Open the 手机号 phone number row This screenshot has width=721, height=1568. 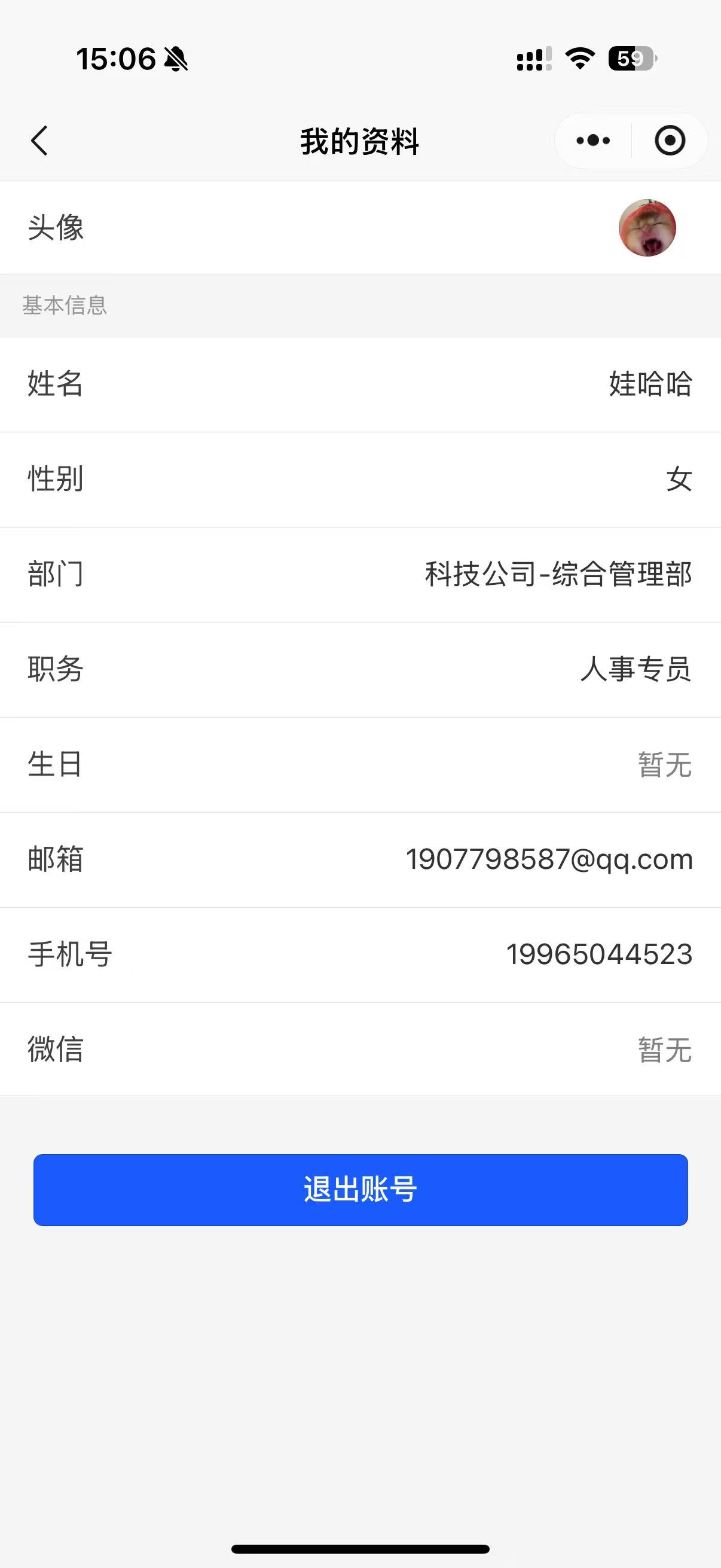360,954
